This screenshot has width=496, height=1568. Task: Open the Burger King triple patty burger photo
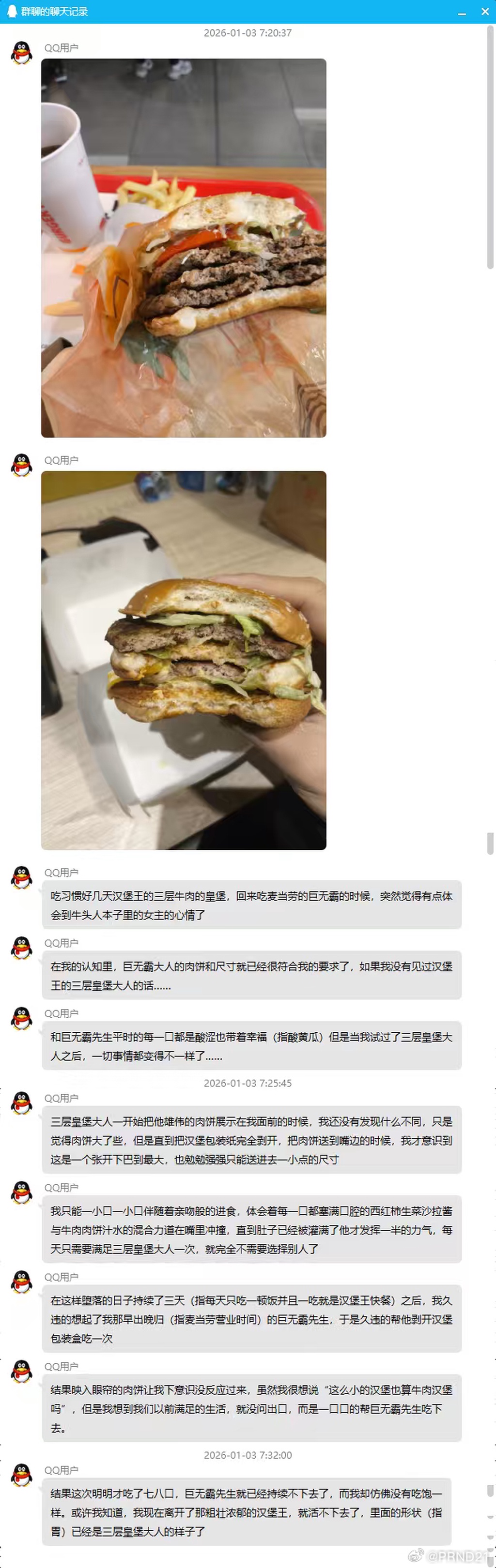point(184,248)
